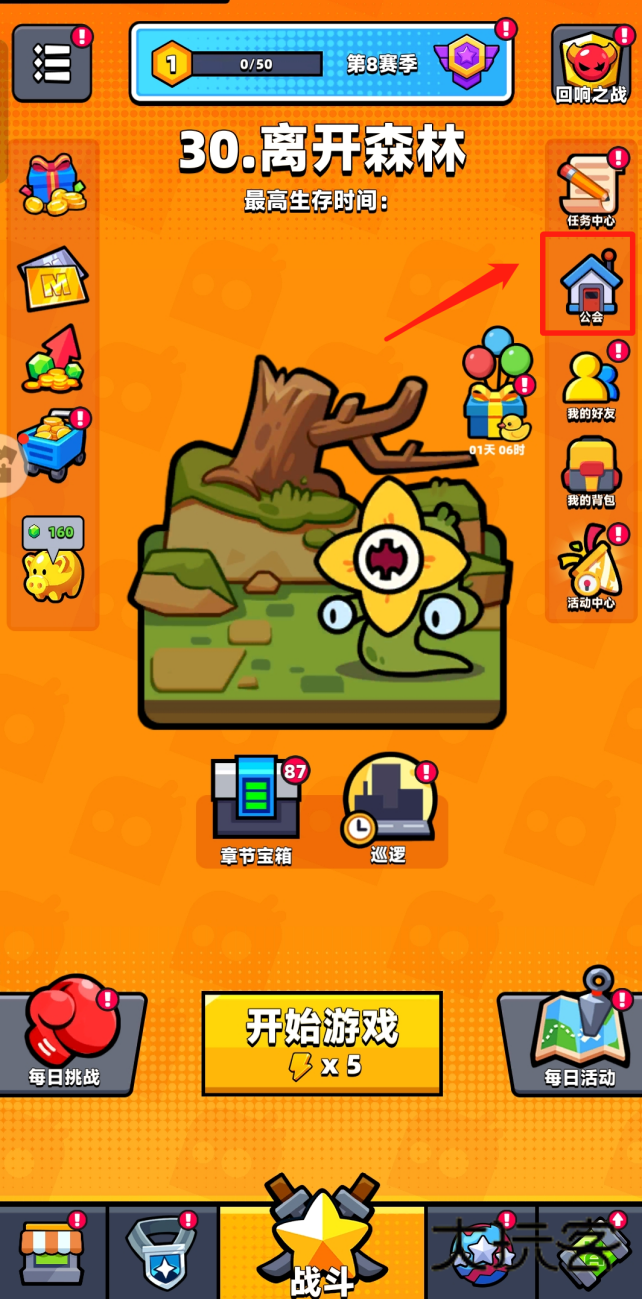This screenshot has height=1299, width=642.
Task: Open the 回响之战 event
Action: pos(591,66)
